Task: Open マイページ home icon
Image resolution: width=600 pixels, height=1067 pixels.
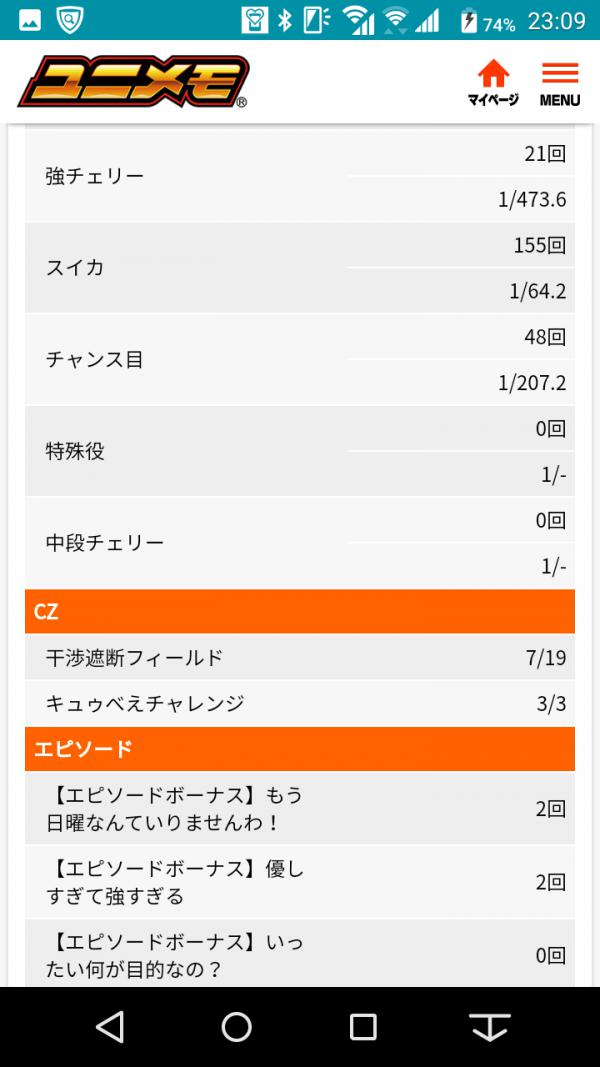Action: 493,82
